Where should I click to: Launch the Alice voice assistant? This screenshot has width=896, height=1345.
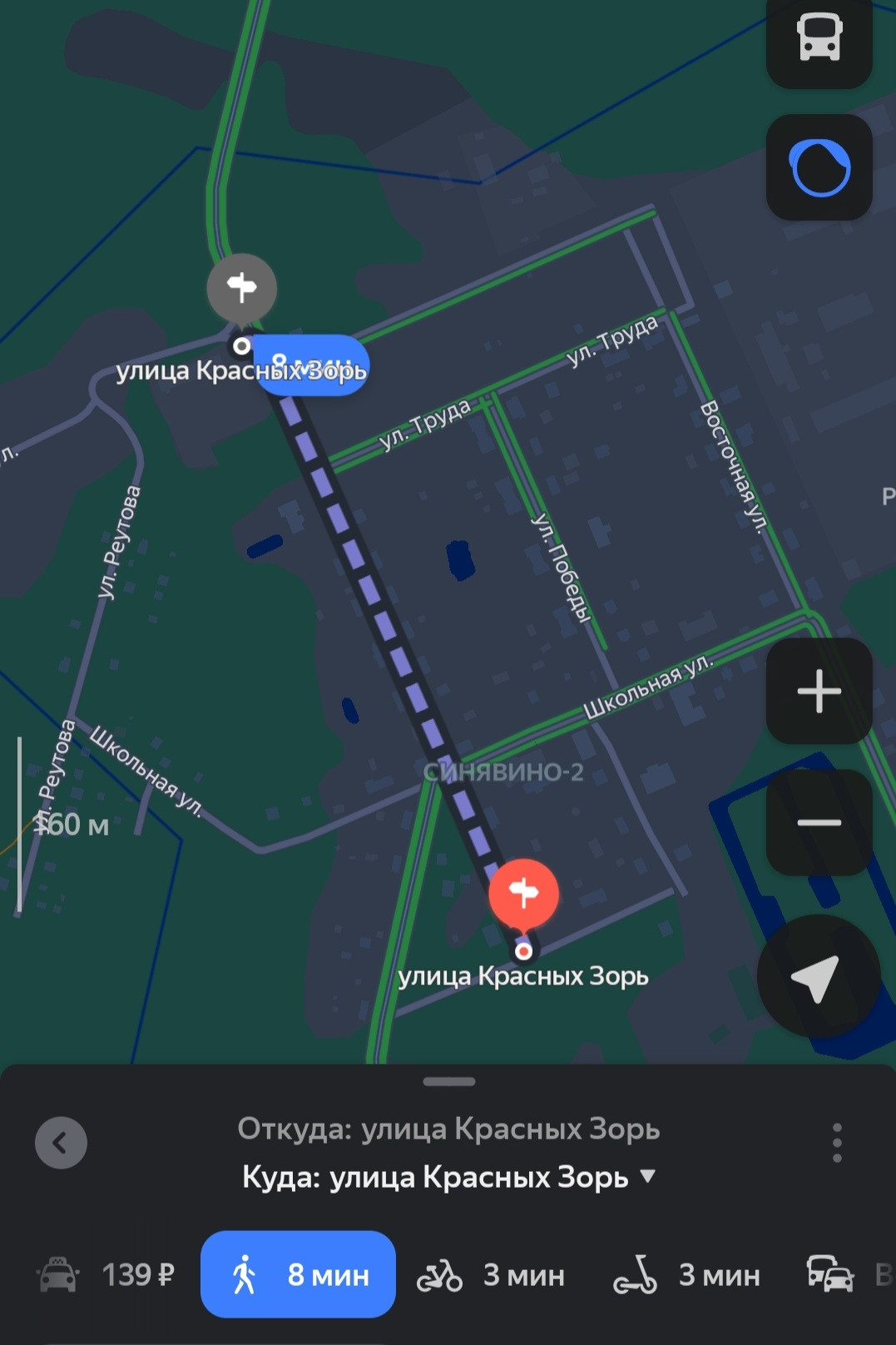[819, 167]
